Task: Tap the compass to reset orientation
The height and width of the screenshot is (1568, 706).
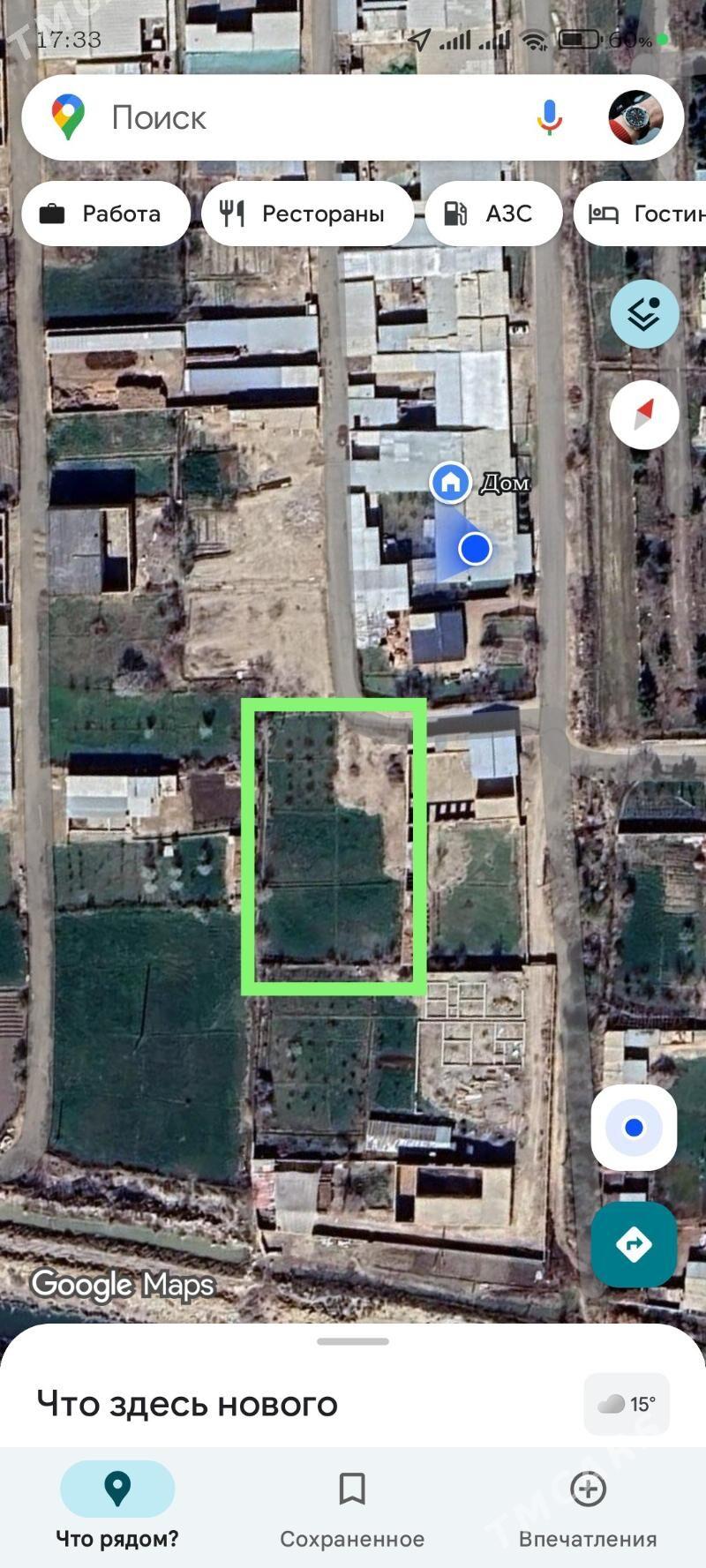Action: pyautogui.click(x=644, y=414)
